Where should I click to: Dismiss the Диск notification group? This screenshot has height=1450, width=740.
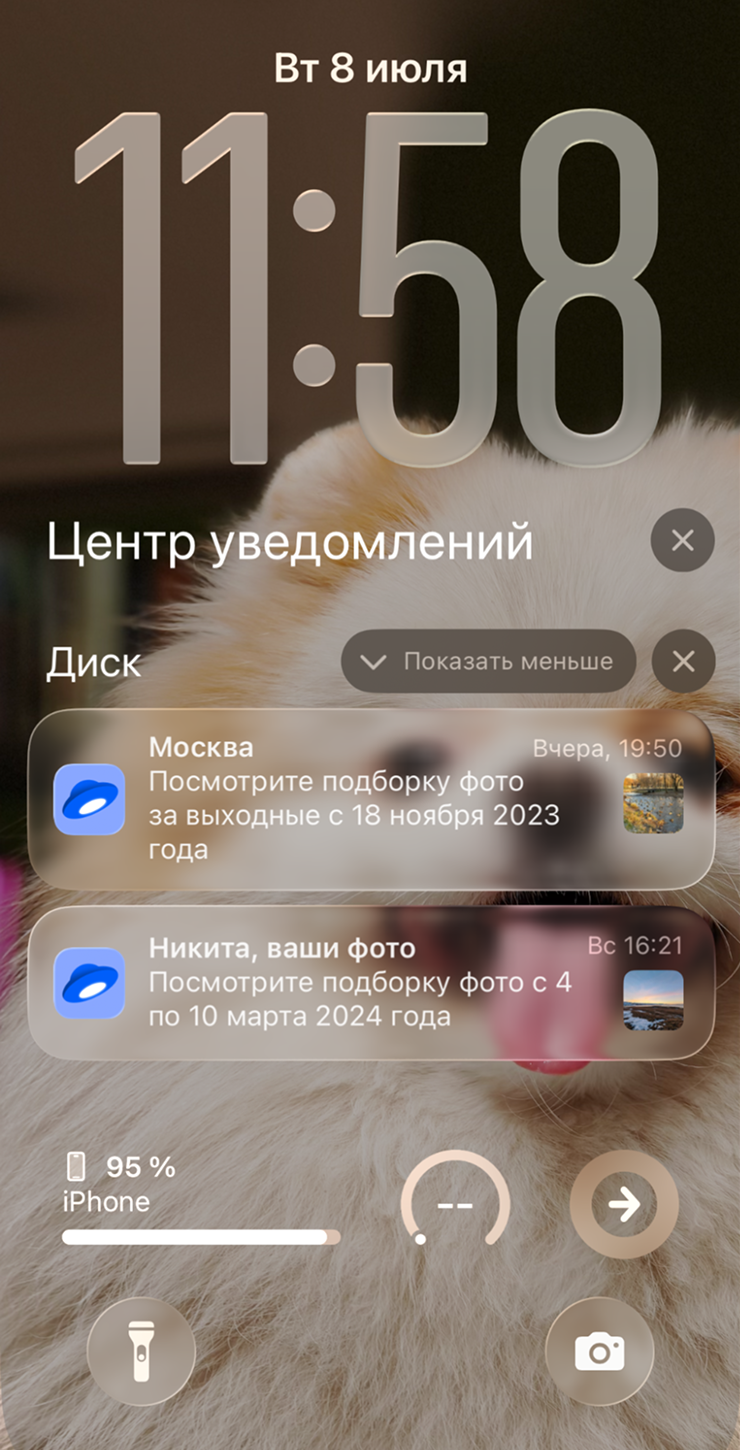[683, 661]
